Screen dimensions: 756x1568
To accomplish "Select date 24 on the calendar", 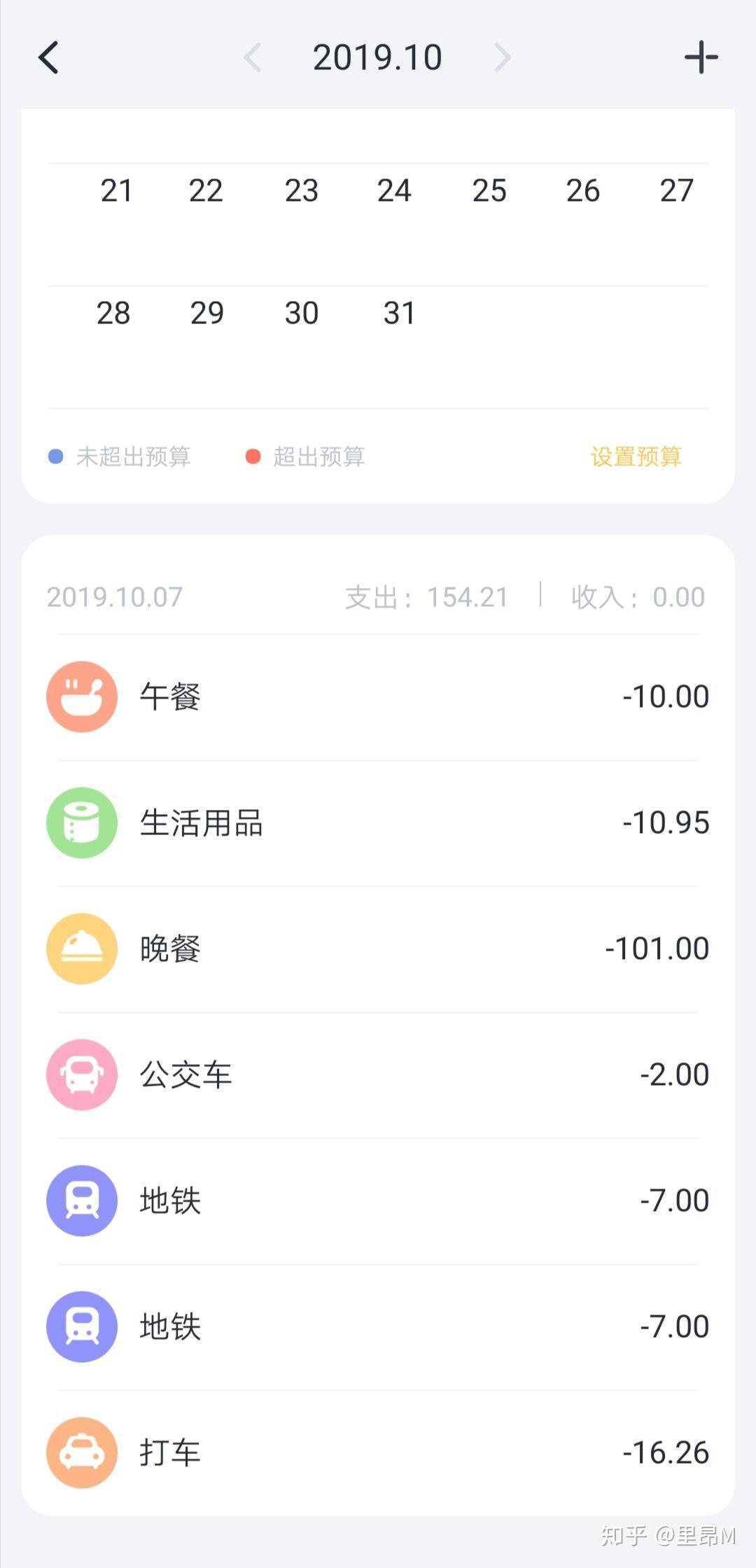I will [394, 190].
